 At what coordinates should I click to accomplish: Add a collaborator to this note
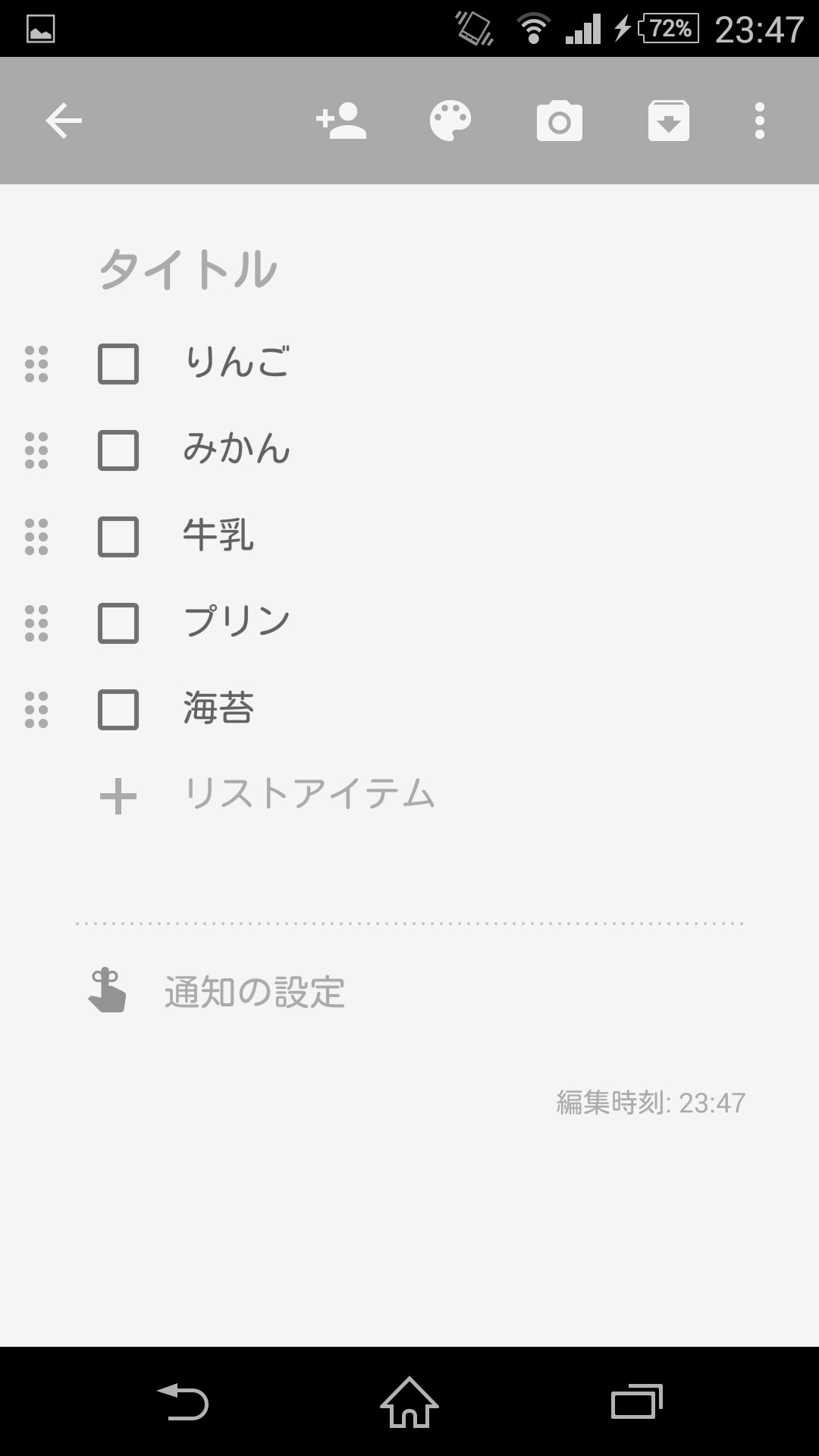pos(340,120)
